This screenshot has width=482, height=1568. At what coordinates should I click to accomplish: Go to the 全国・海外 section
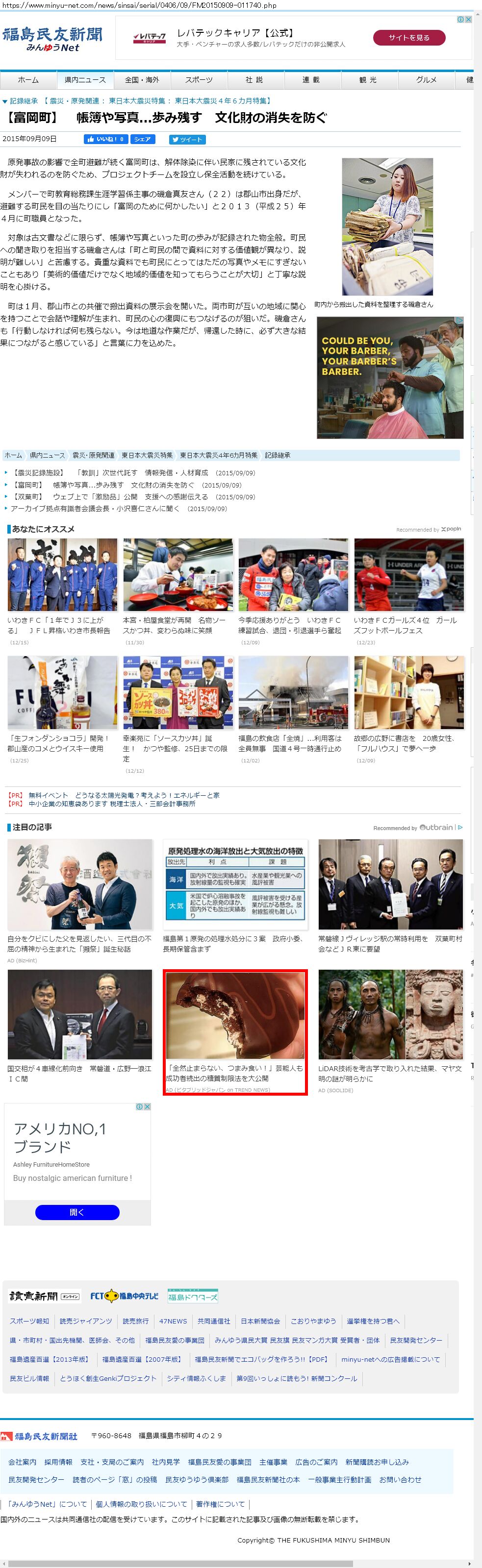tap(141, 80)
